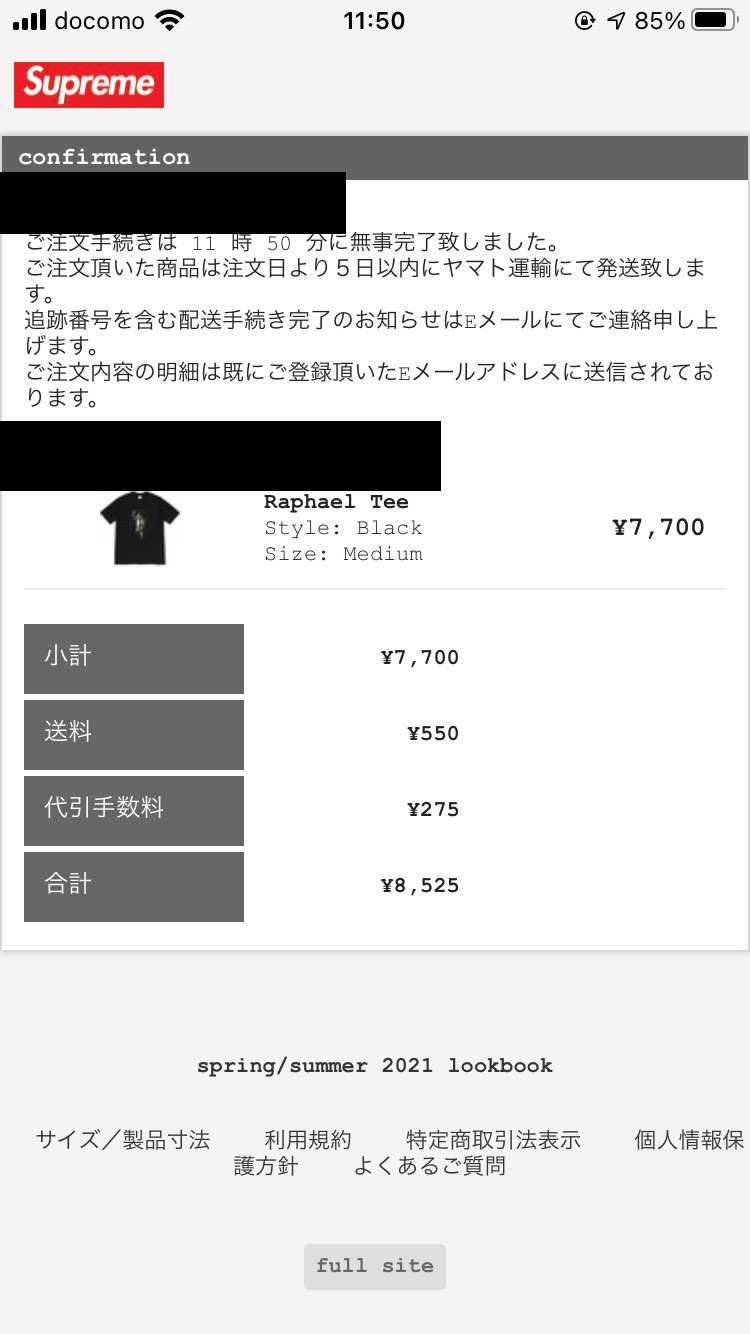This screenshot has height=1334, width=750.
Task: Click the clock showing 11:50
Action: (x=375, y=20)
